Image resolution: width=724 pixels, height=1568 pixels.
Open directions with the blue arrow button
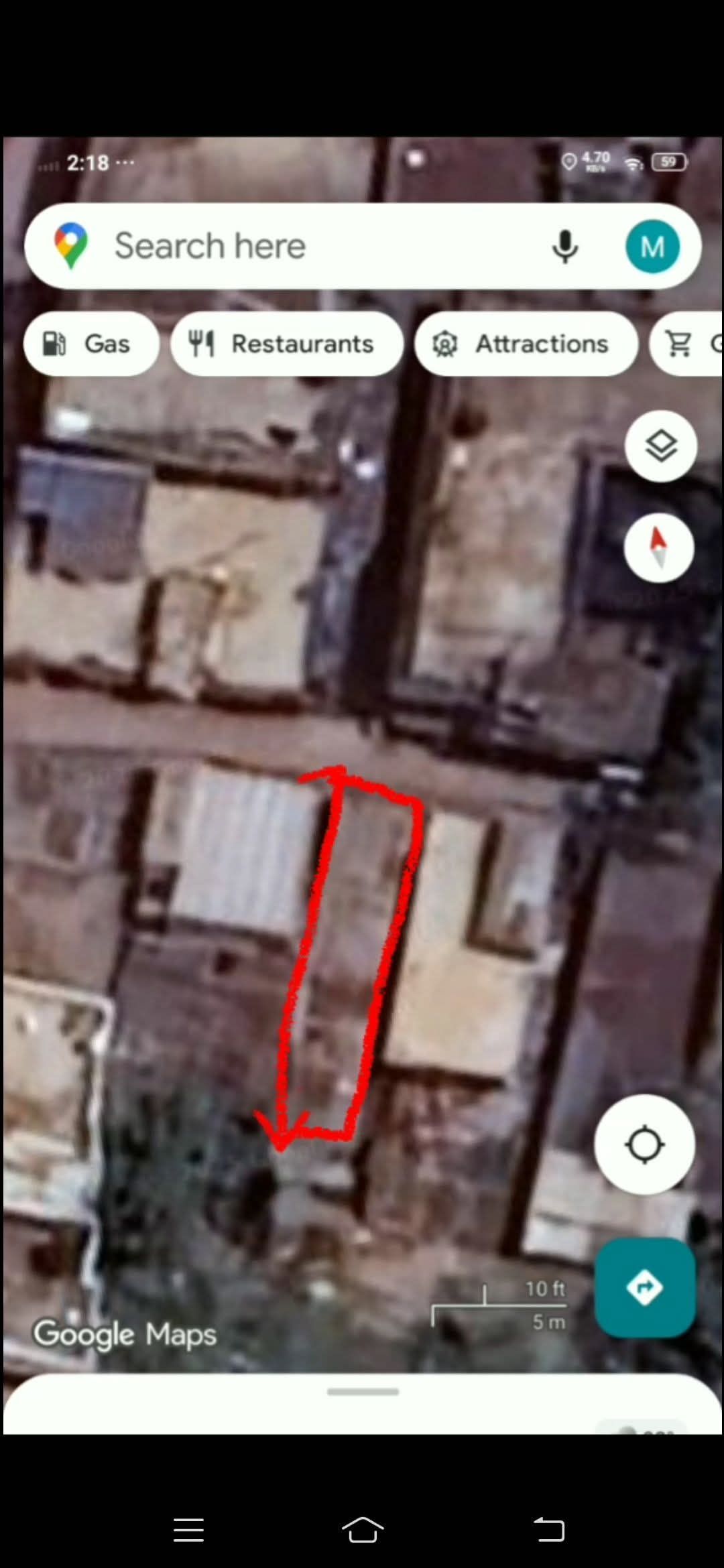pos(644,1287)
